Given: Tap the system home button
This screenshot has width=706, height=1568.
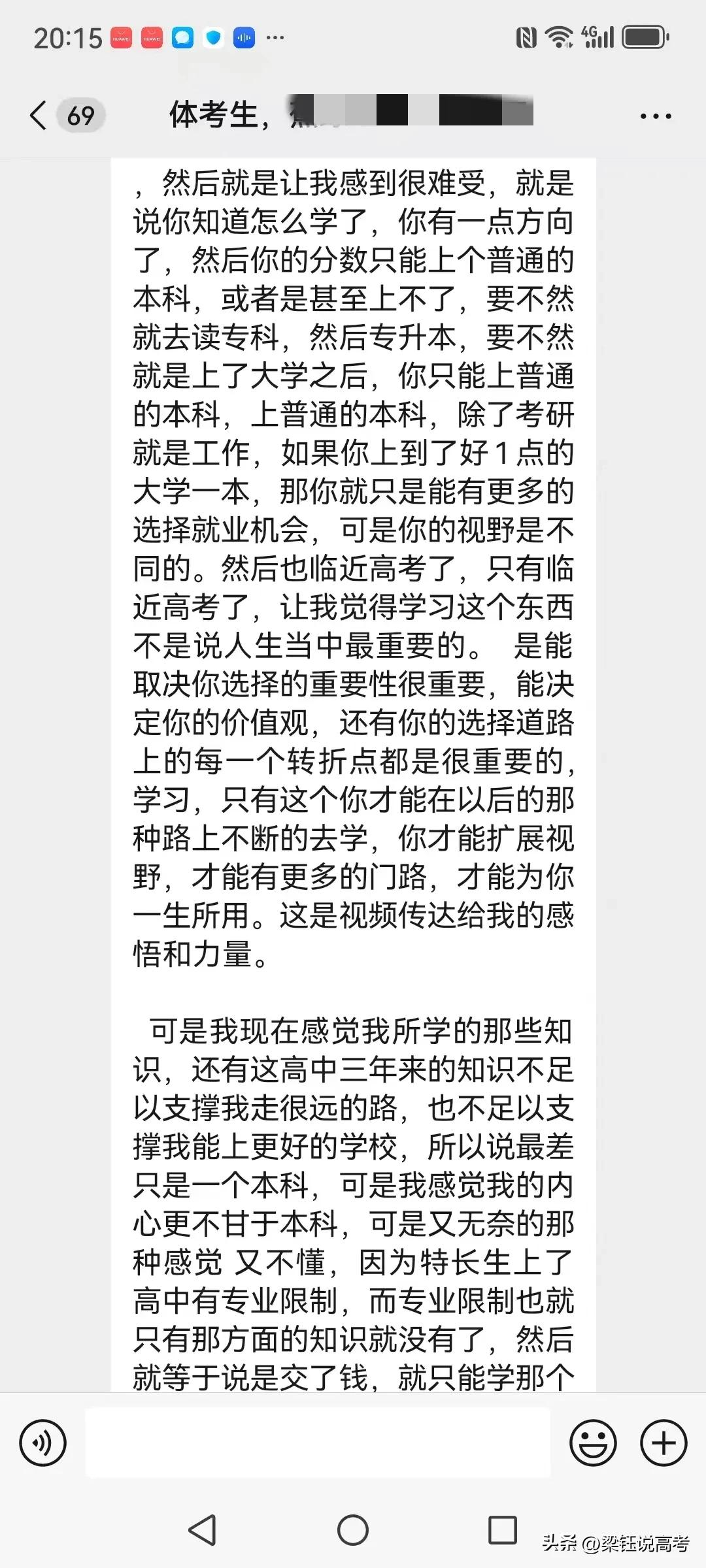Looking at the screenshot, I should click(x=353, y=1530).
